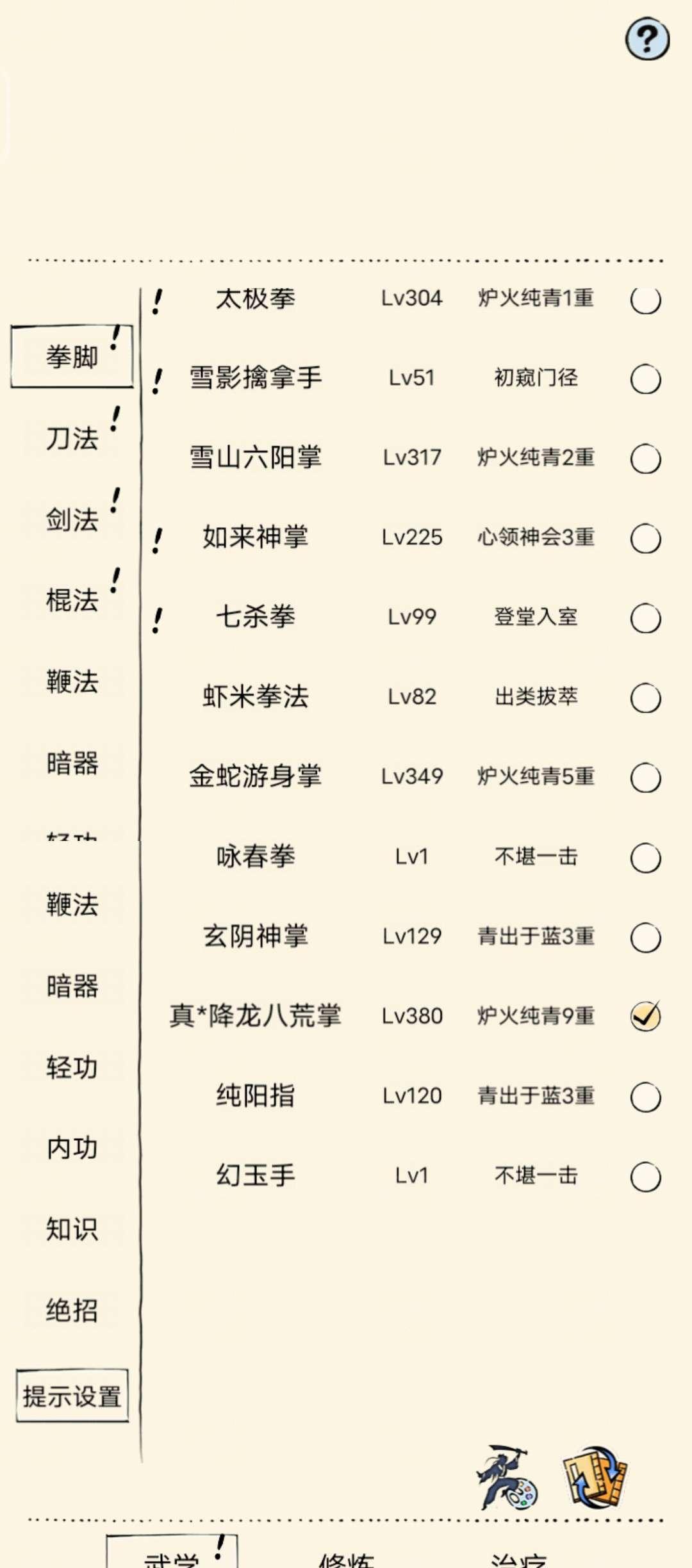The image size is (692, 1568).
Task: Open the 咏春拳 skill row
Action: [256, 856]
